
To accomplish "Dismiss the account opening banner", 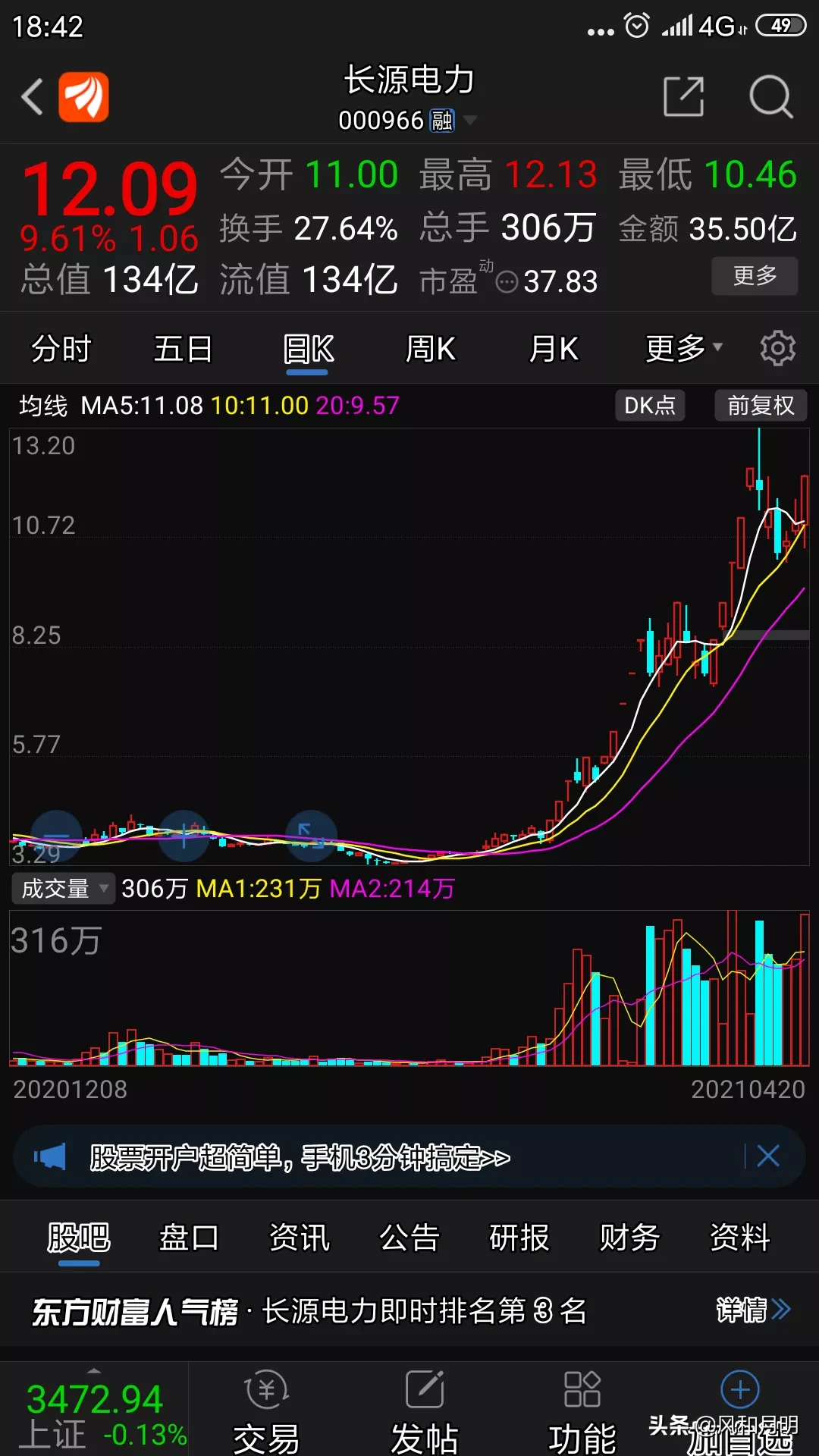I will coord(767,1156).
